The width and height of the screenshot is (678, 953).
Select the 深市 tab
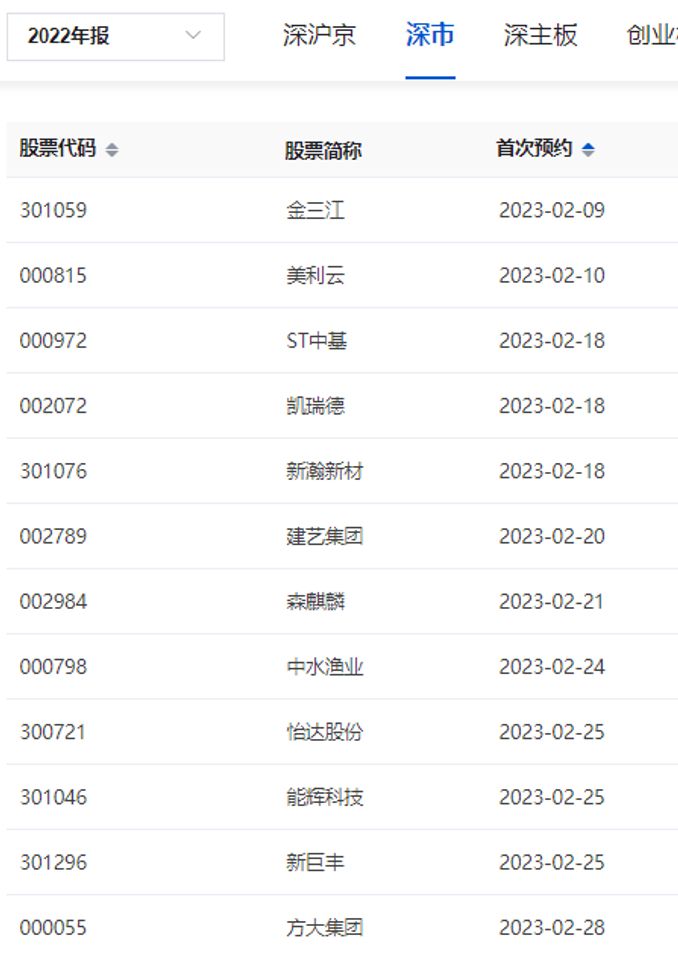pyautogui.click(x=430, y=36)
